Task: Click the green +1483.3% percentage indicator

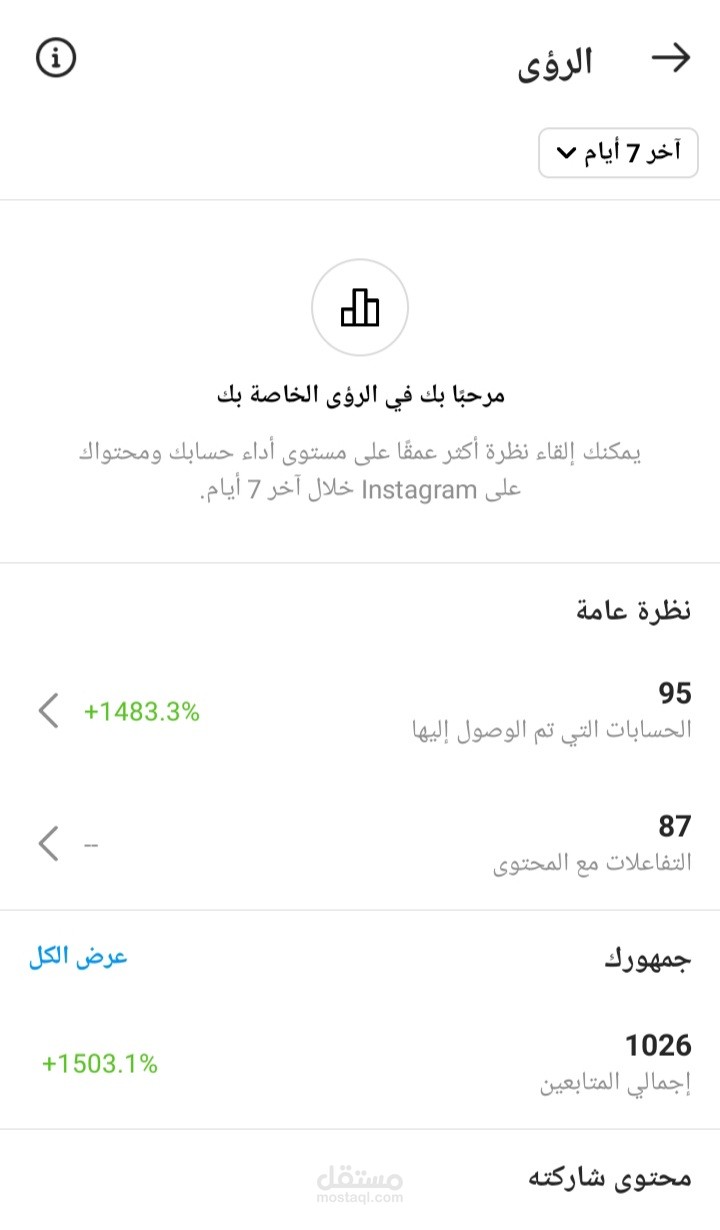Action: pyautogui.click(x=143, y=713)
